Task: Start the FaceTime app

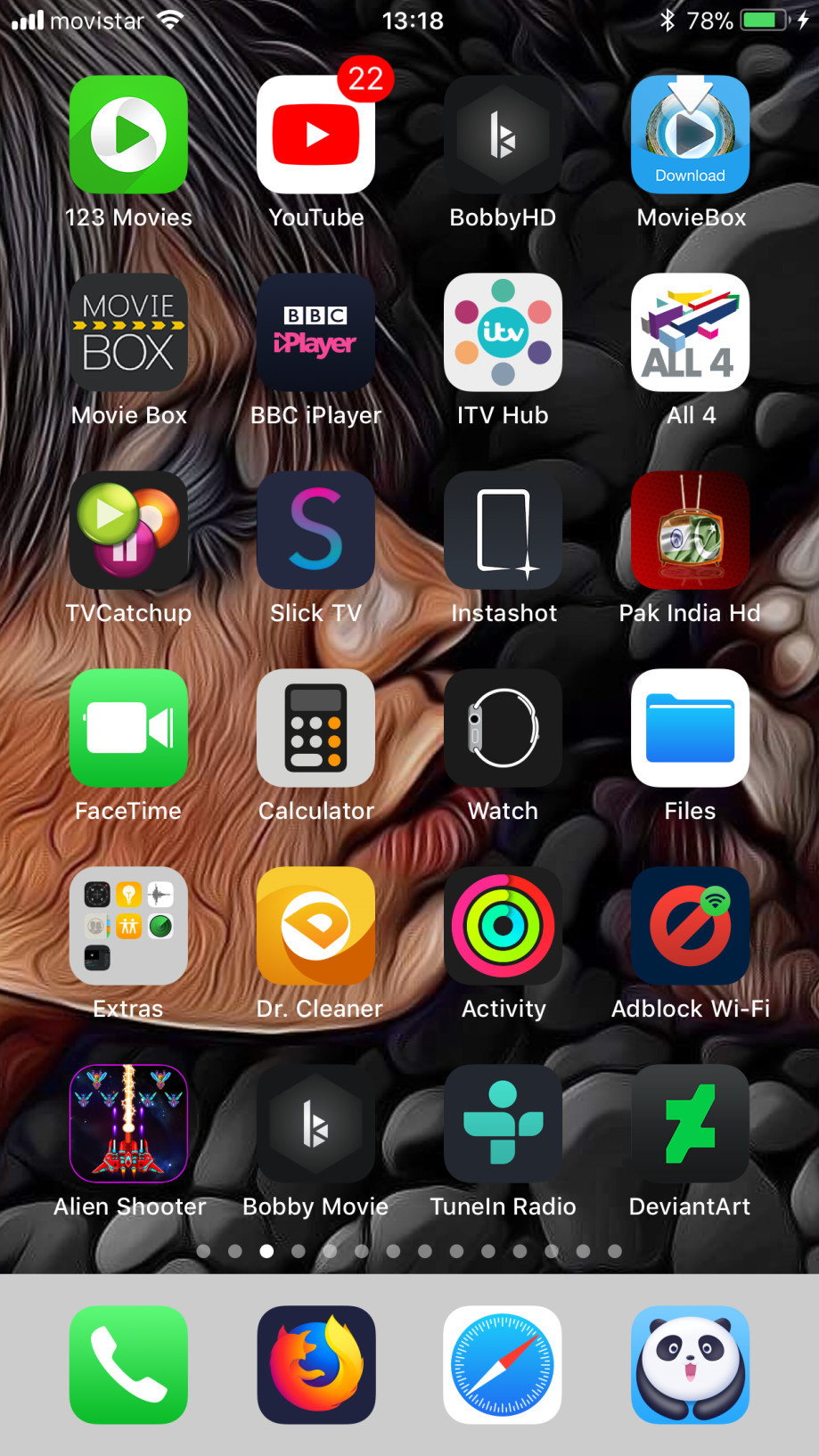Action: tap(128, 728)
